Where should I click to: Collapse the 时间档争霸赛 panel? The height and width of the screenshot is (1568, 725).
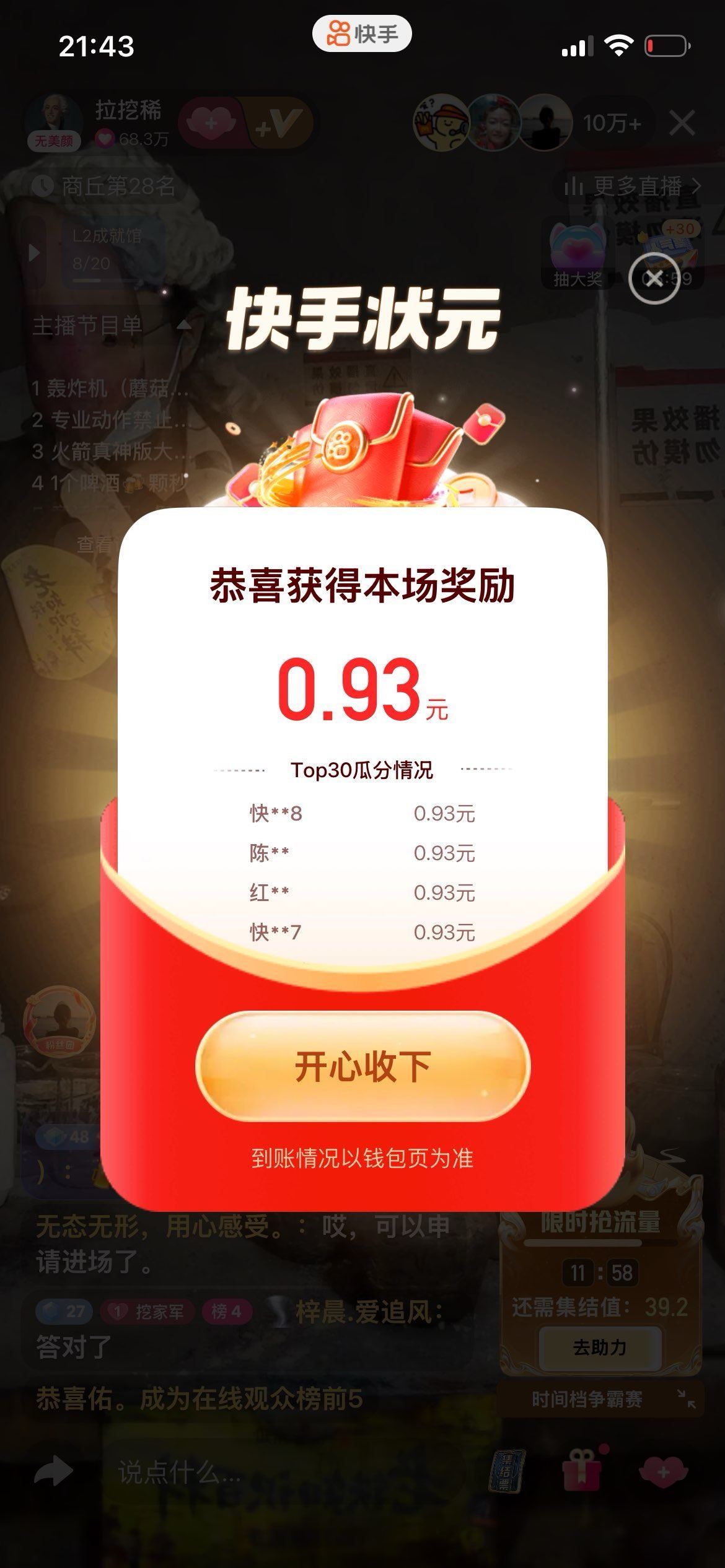pos(686,1400)
